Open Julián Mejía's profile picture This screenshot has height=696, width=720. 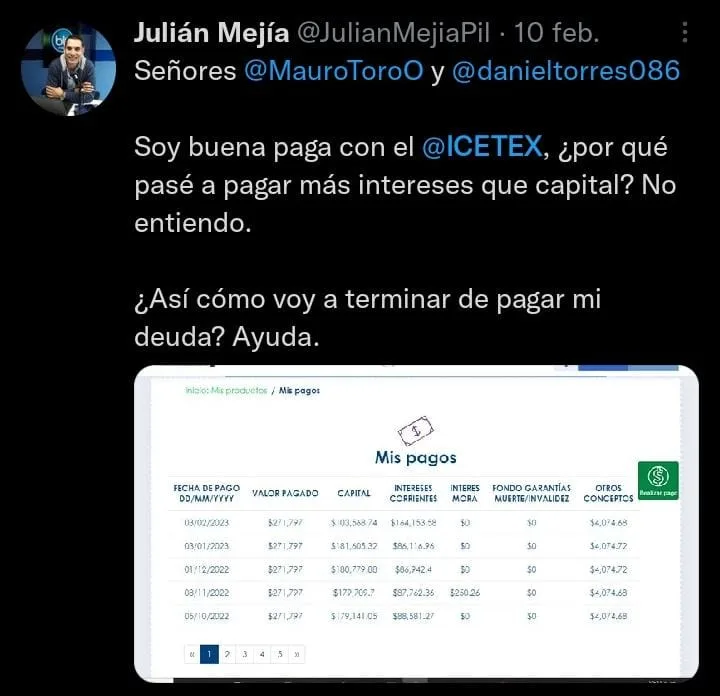[68, 68]
